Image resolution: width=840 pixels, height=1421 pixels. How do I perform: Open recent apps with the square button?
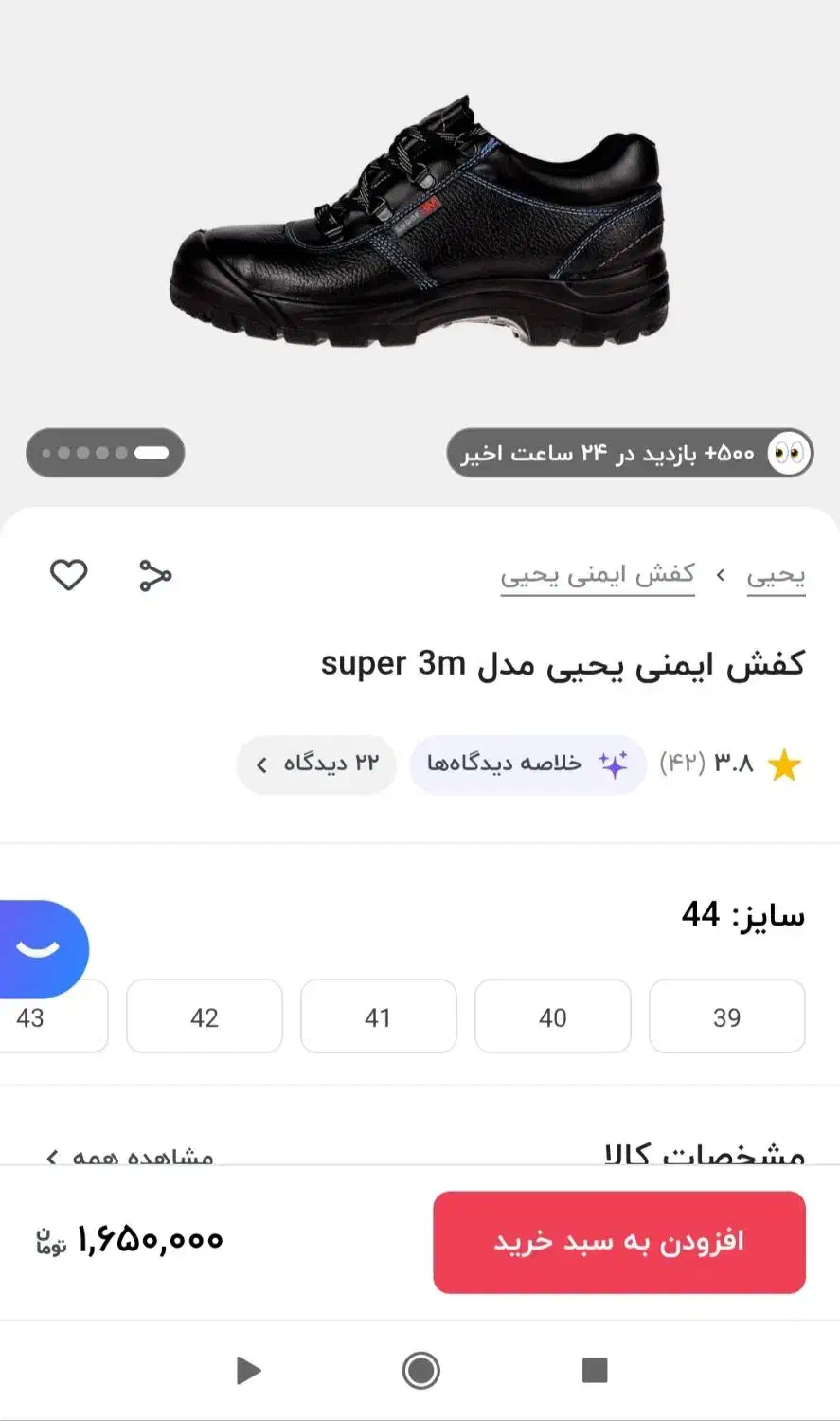pos(595,1370)
